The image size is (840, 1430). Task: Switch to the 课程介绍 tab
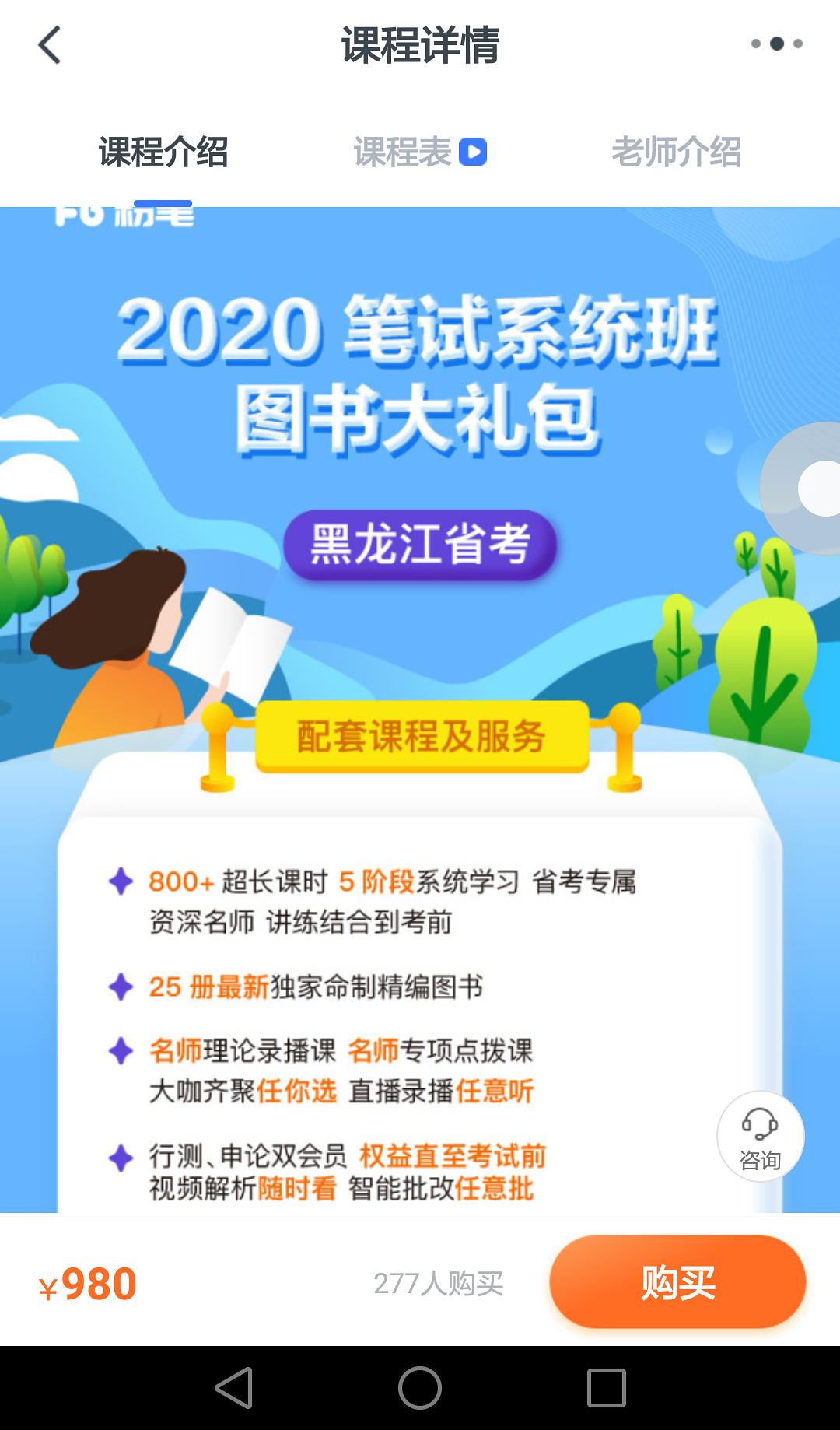[163, 152]
